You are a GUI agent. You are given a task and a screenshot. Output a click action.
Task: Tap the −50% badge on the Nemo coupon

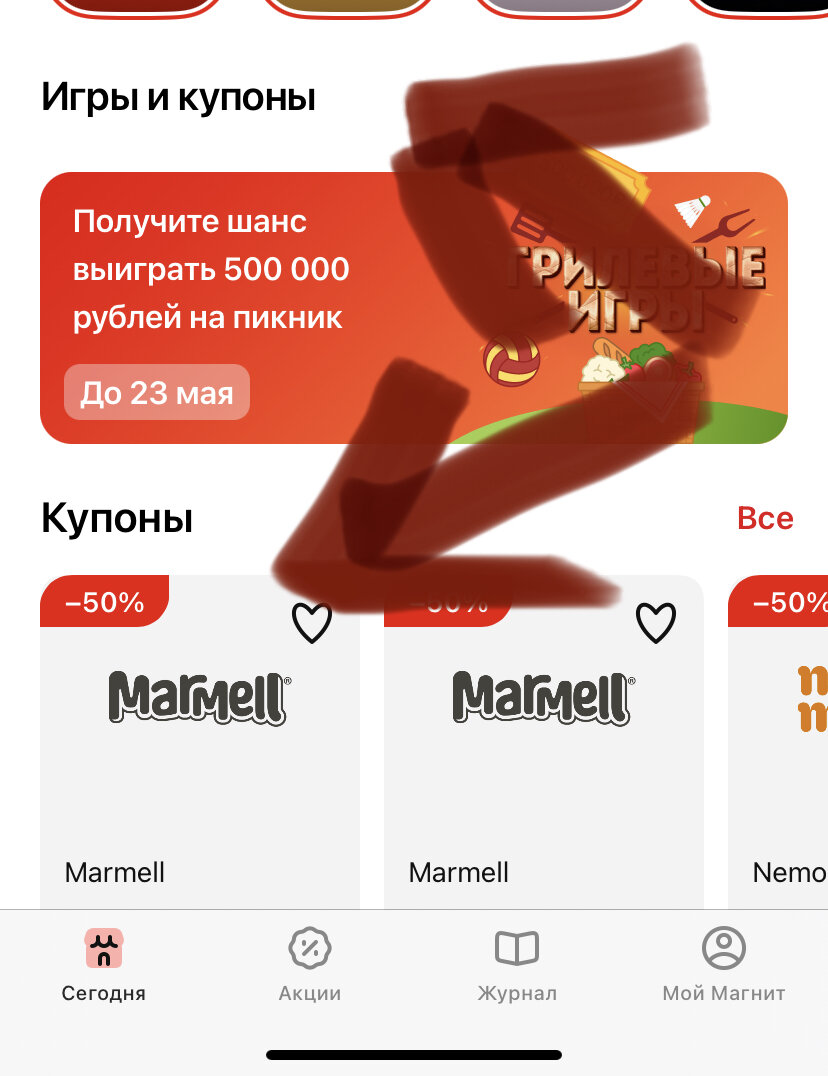pyautogui.click(x=791, y=601)
